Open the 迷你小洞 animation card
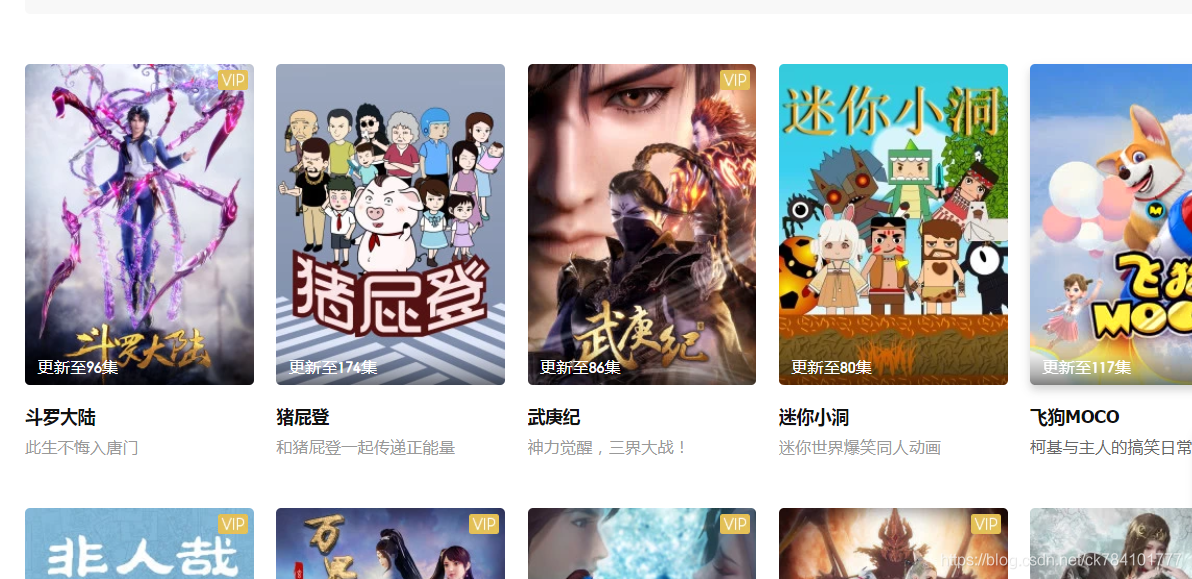 tap(893, 224)
